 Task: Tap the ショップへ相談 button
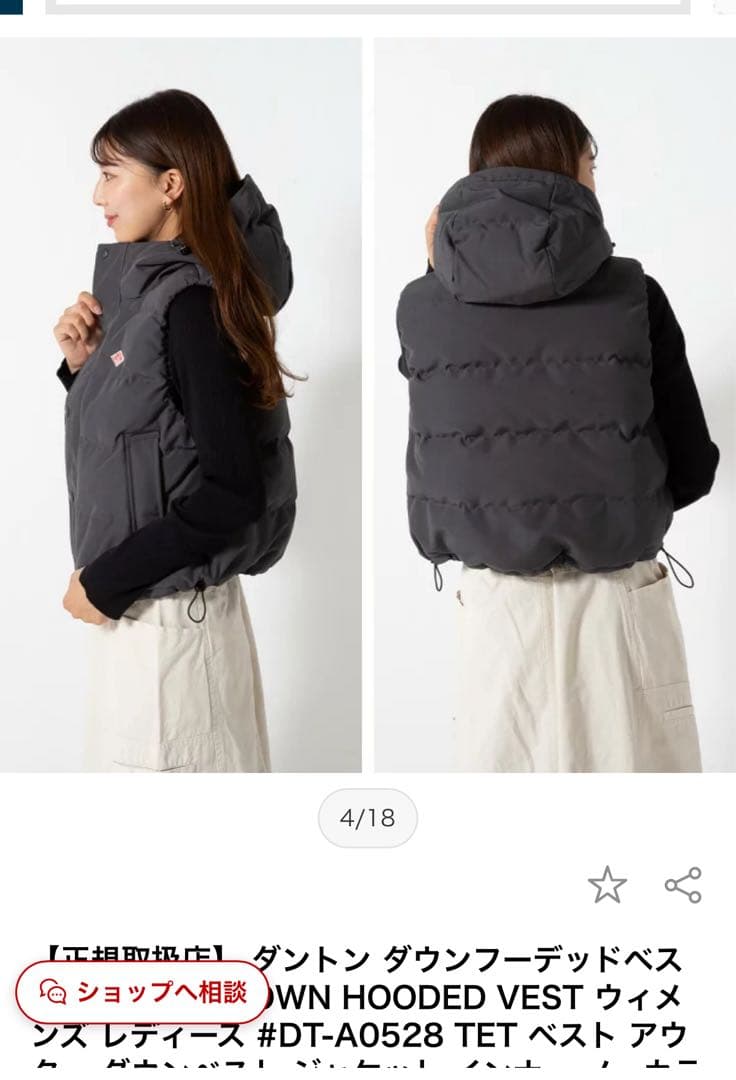pyautogui.click(x=143, y=992)
